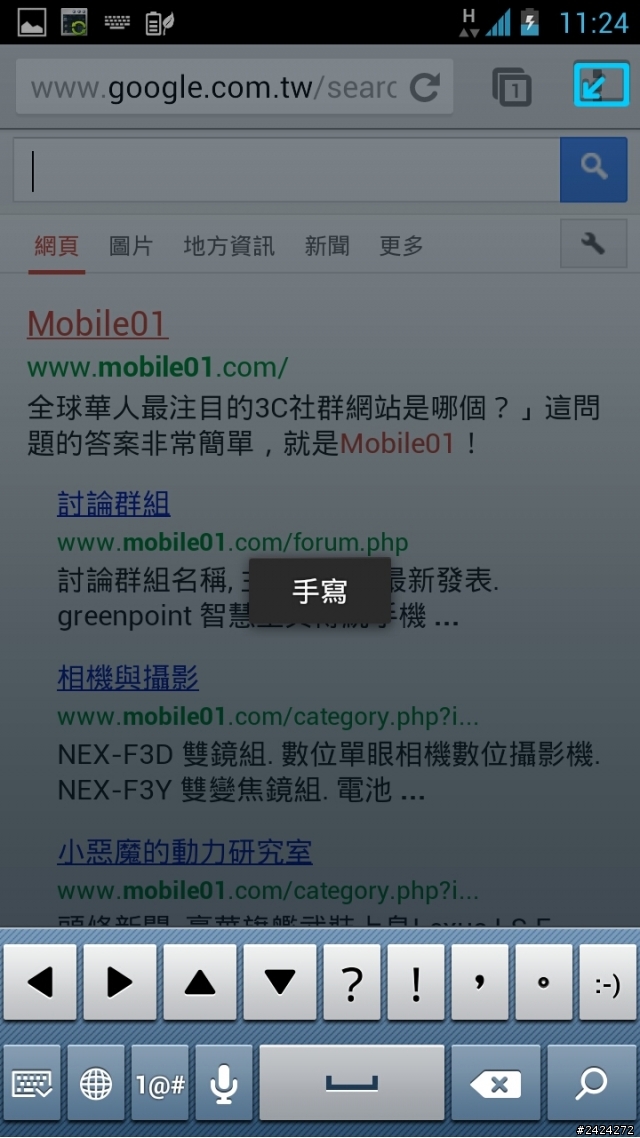Open the 相機與攝影 sub-link
Screen dimensions: 640x1138
[128, 678]
